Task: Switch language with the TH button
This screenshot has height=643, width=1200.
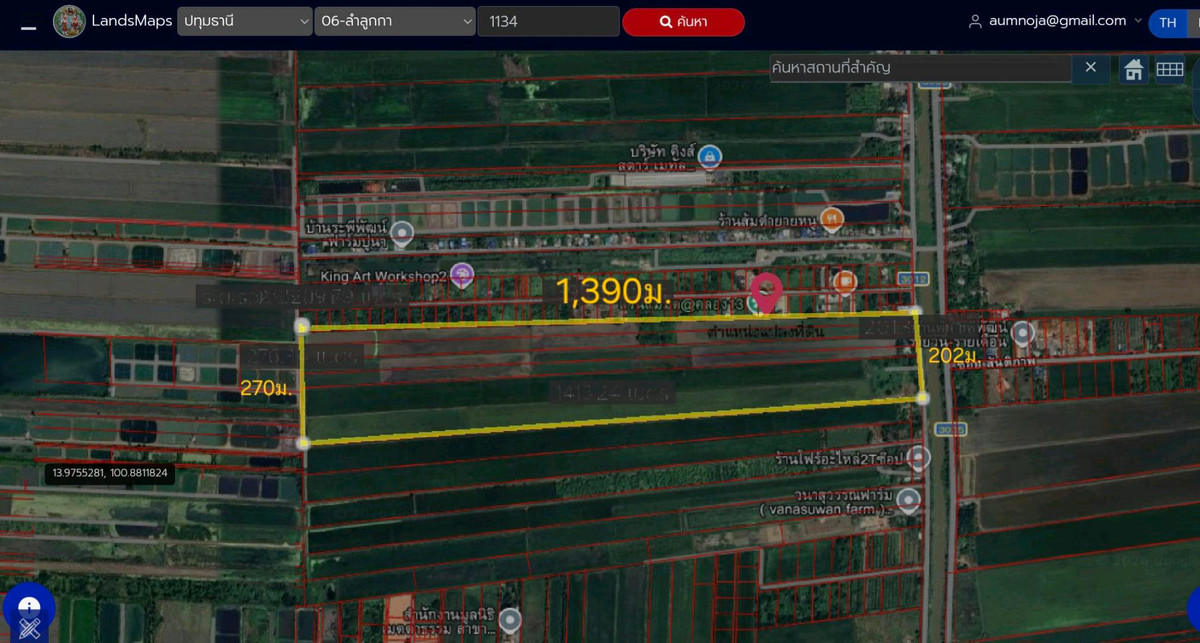Action: tap(1168, 23)
